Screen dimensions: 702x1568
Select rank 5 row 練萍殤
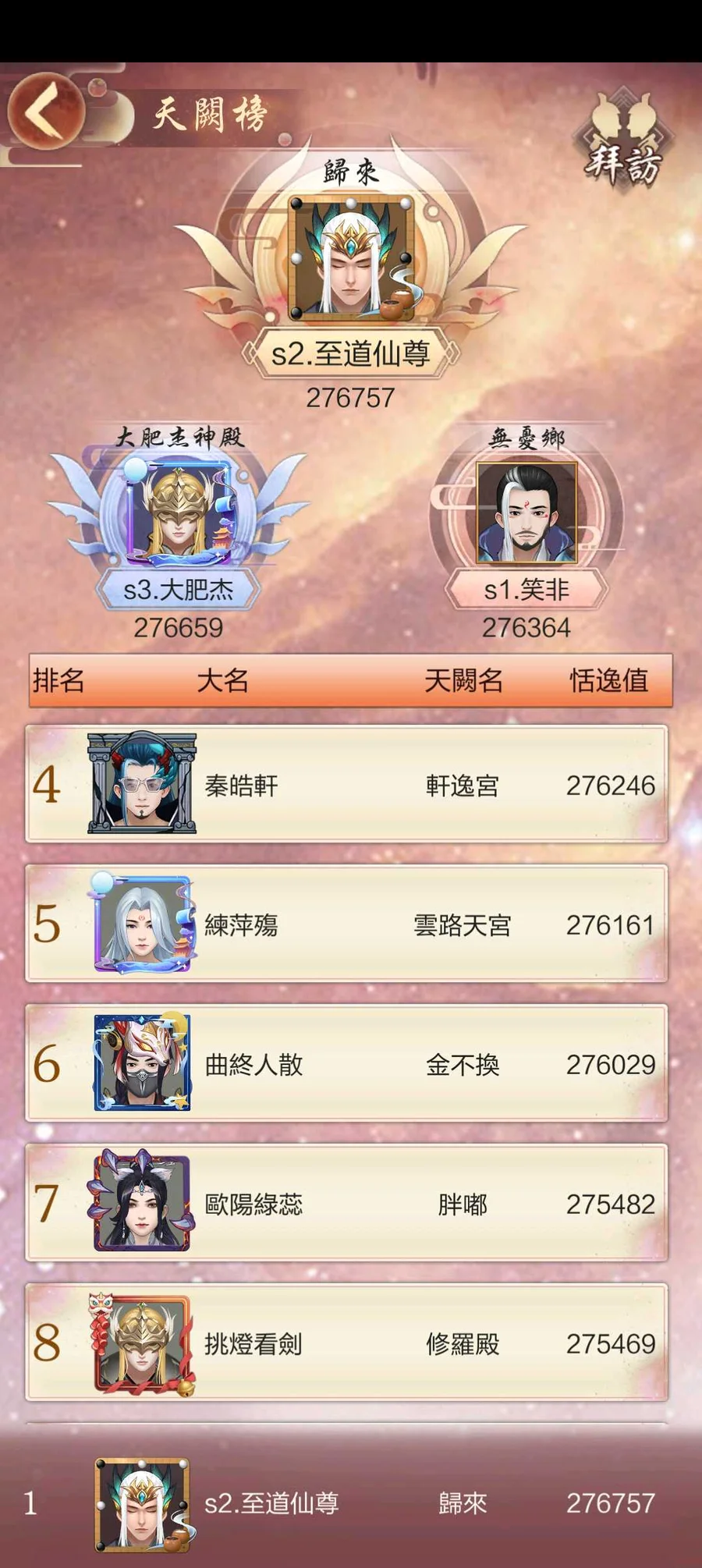point(346,924)
